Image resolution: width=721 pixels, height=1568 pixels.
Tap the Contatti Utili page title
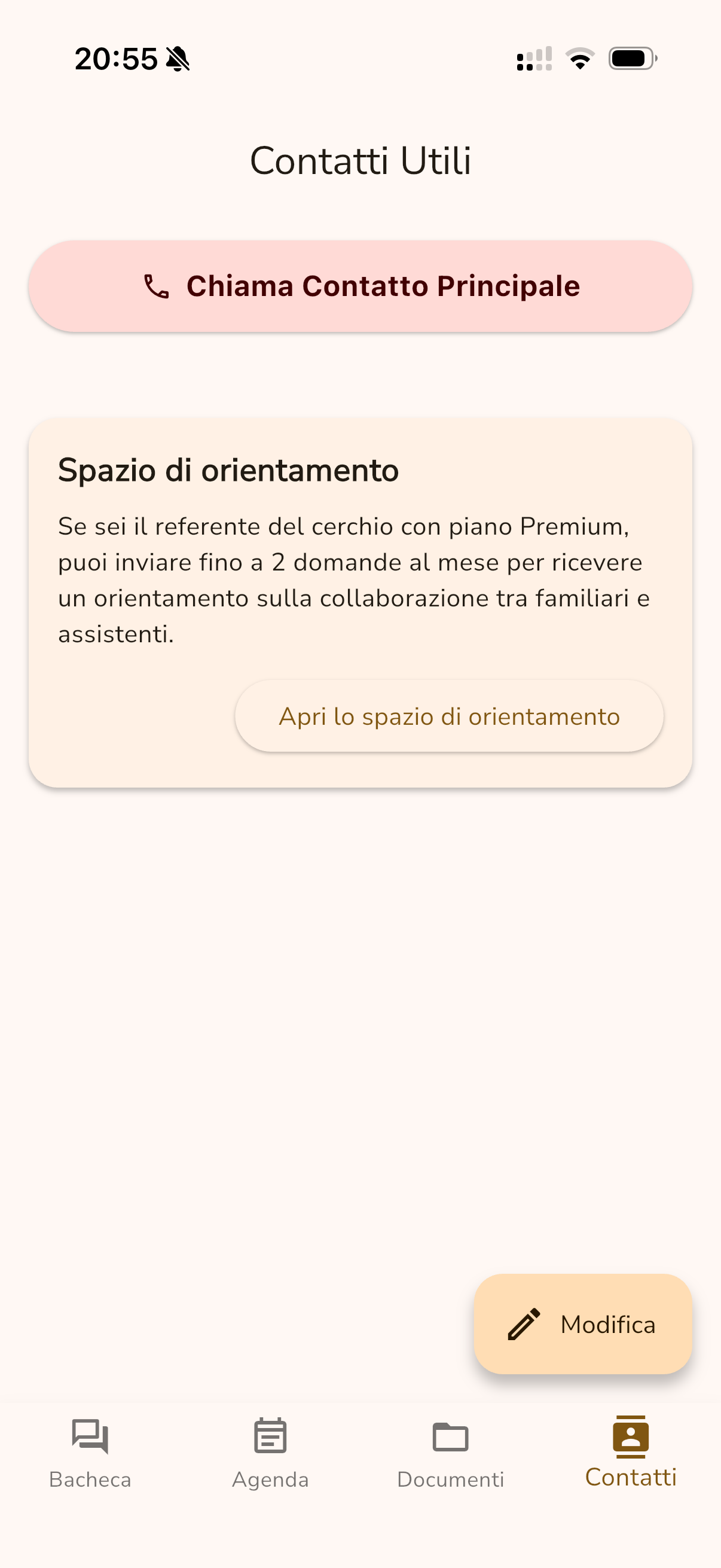click(360, 161)
